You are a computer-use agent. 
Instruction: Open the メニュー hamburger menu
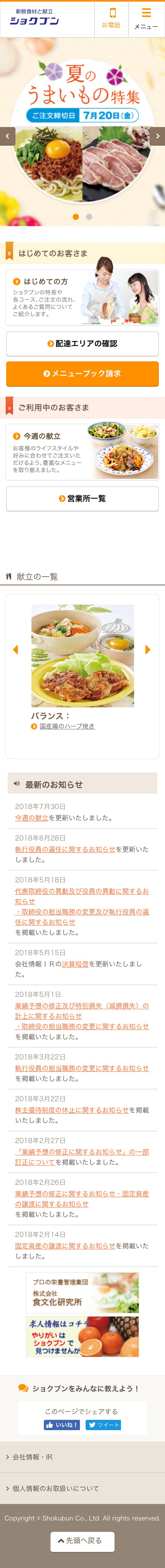pos(146,19)
